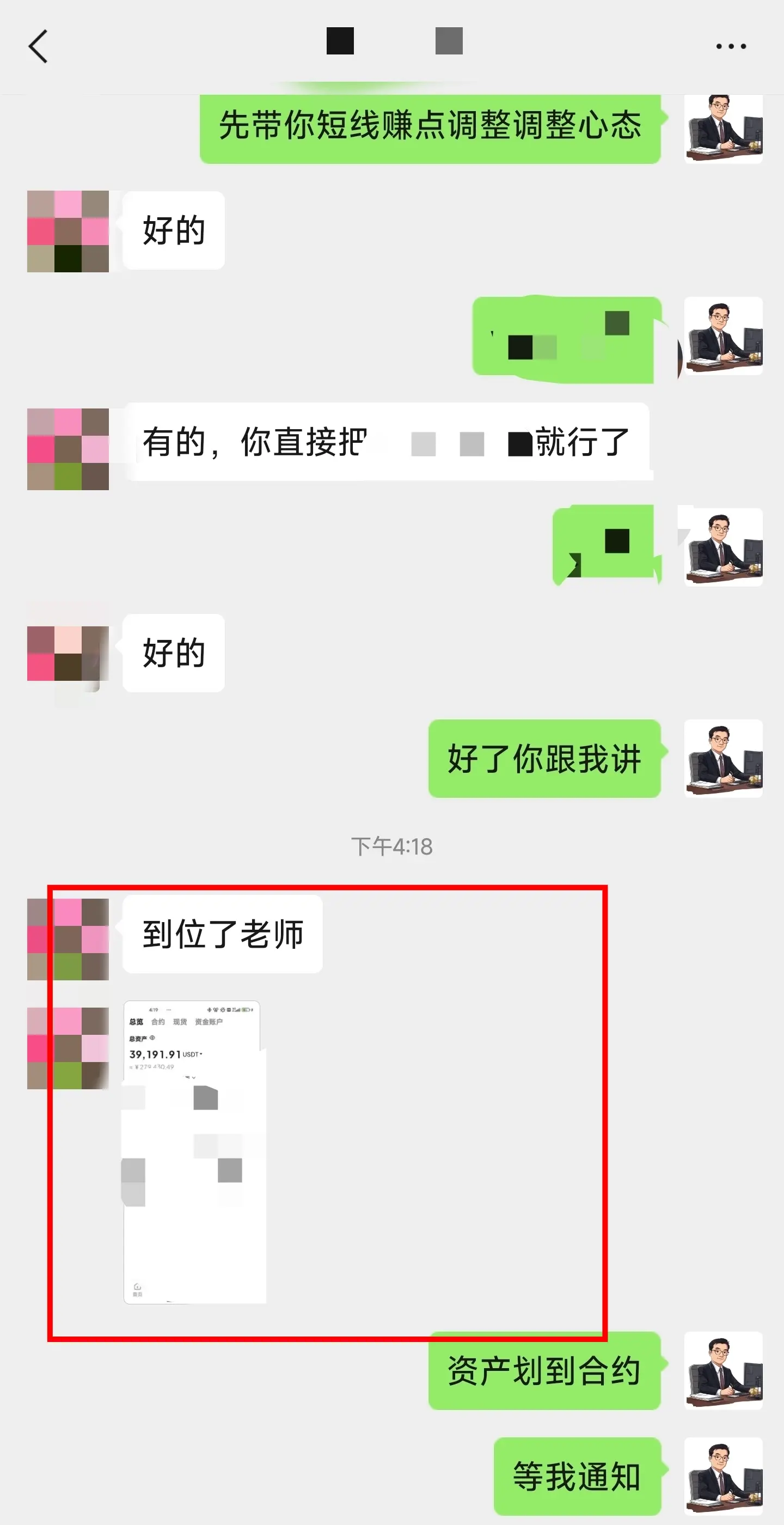Viewport: 784px width, 1525px height.
Task: Select the 总览 tab
Action: click(137, 1022)
